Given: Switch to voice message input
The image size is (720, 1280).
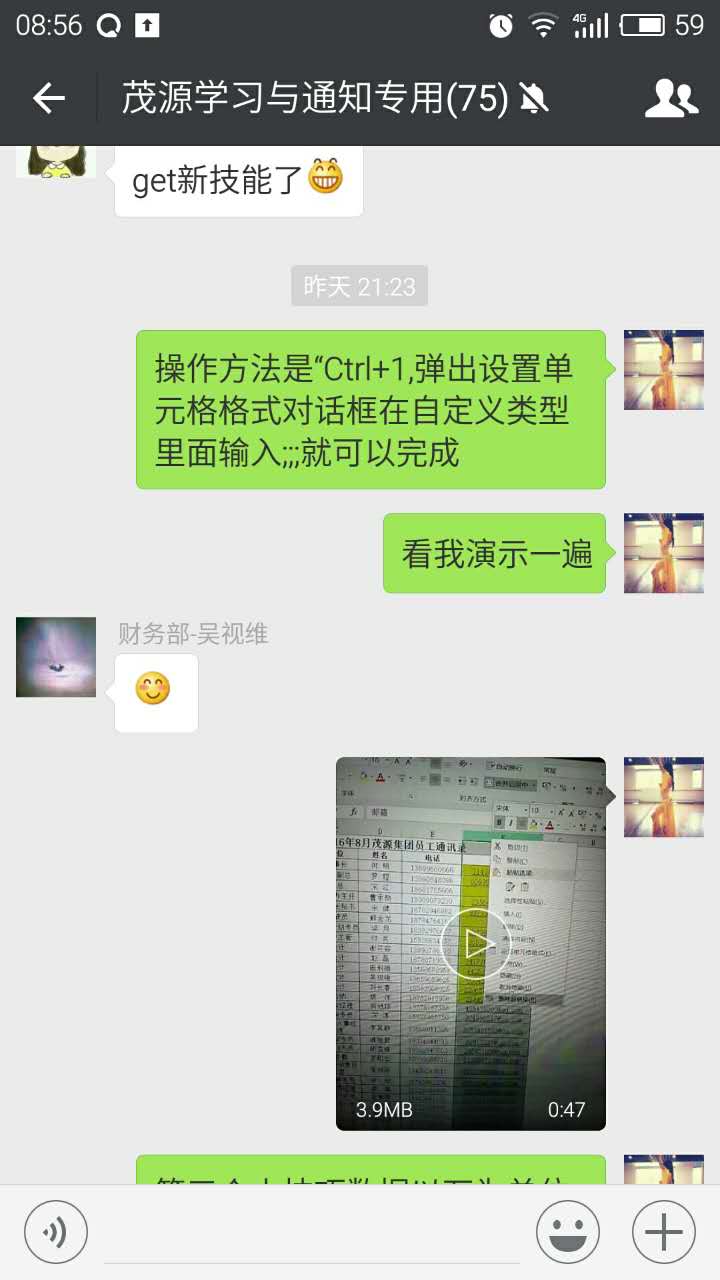Looking at the screenshot, I should (56, 1231).
